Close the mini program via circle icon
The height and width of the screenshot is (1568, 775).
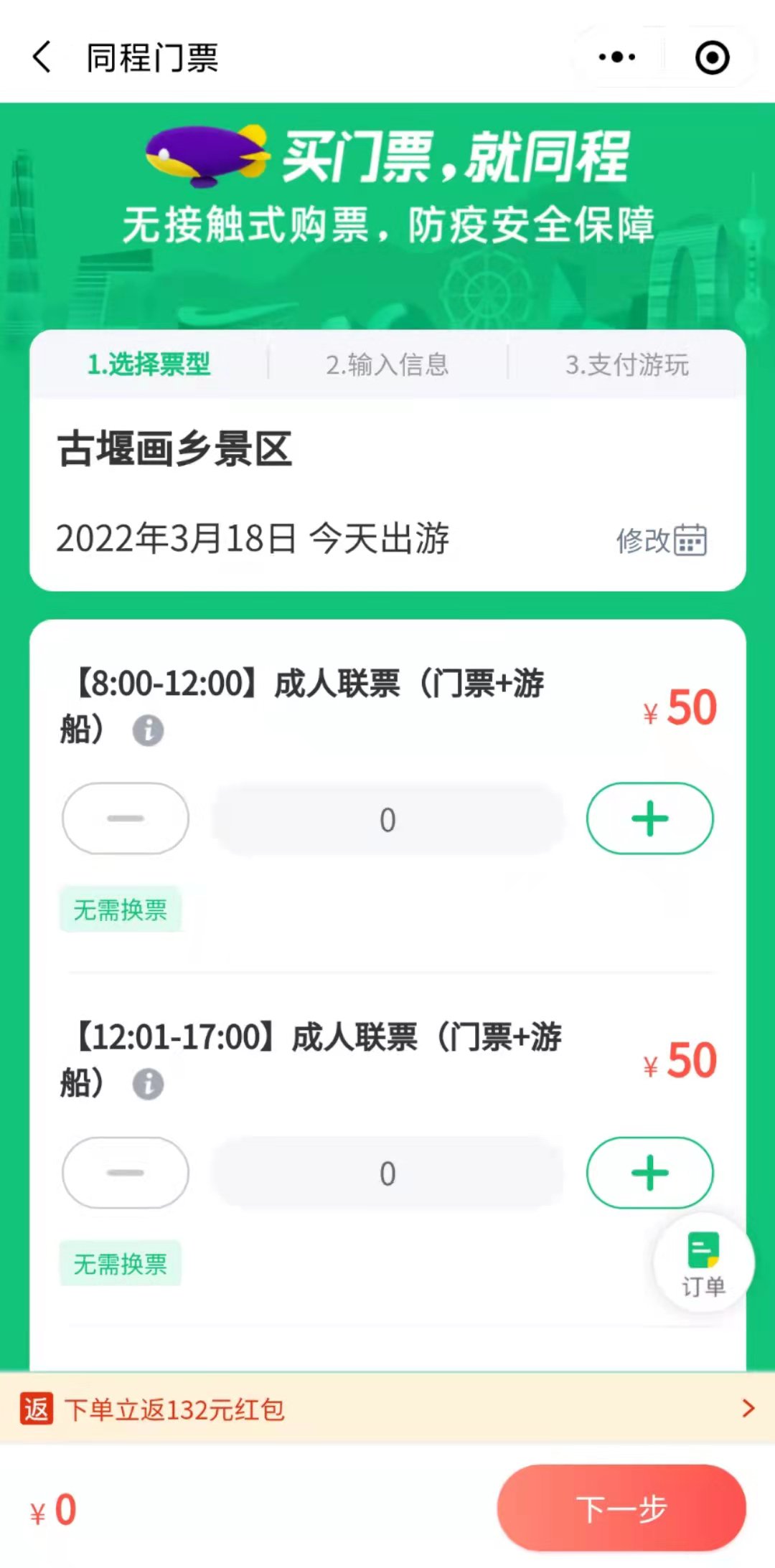pyautogui.click(x=712, y=57)
